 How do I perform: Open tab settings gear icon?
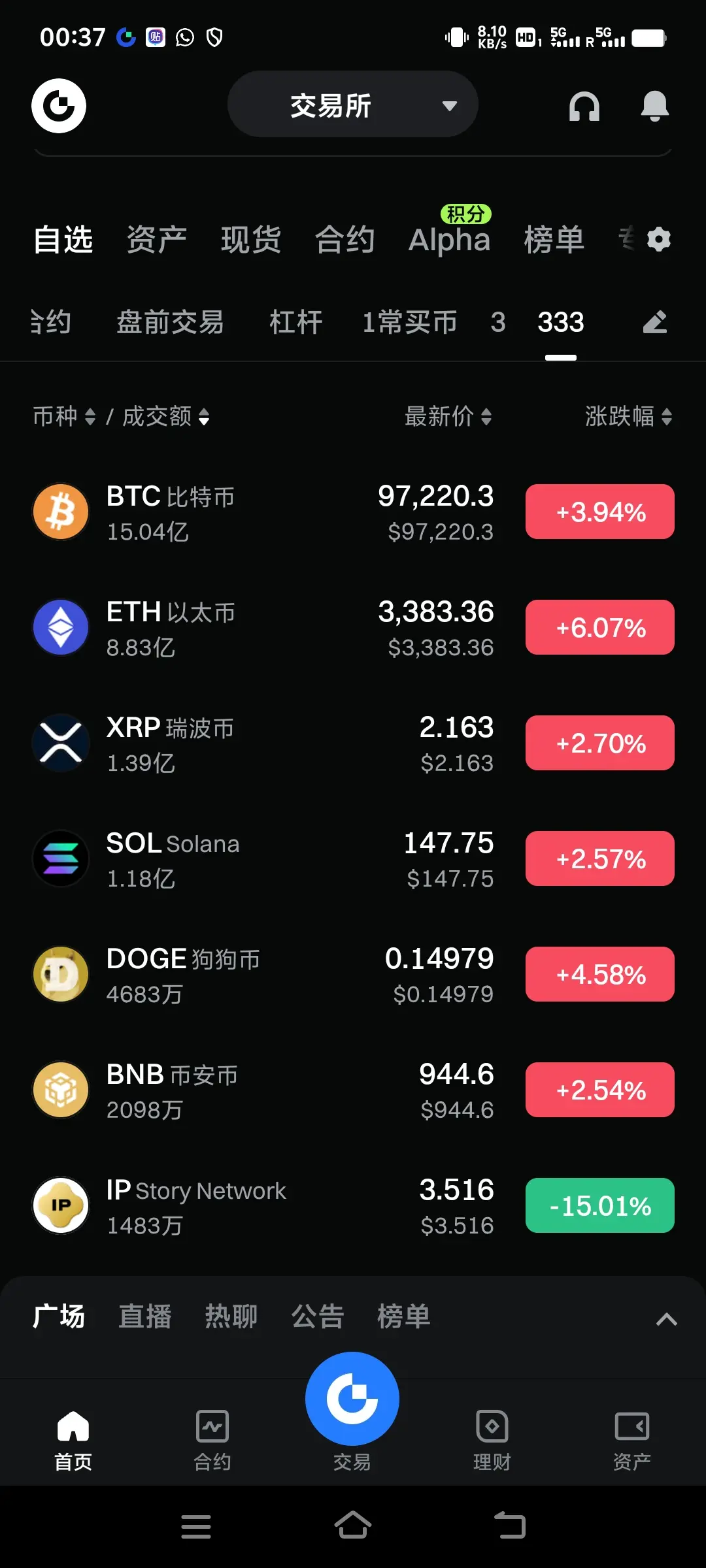tap(658, 240)
